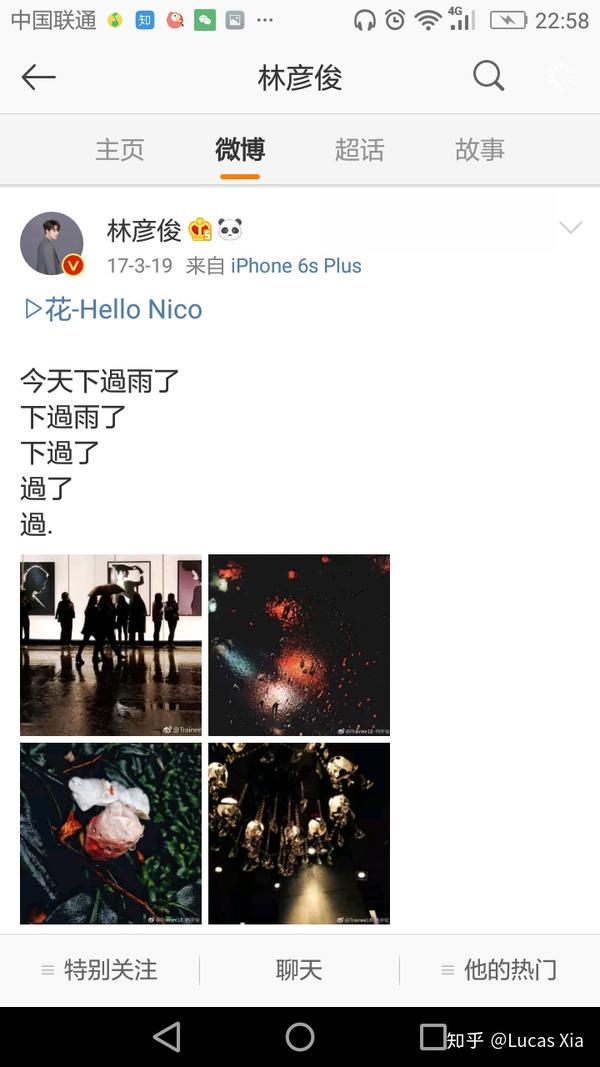Go back using the top-left arrow
Viewport: 600px width, 1067px height.
(x=38, y=77)
